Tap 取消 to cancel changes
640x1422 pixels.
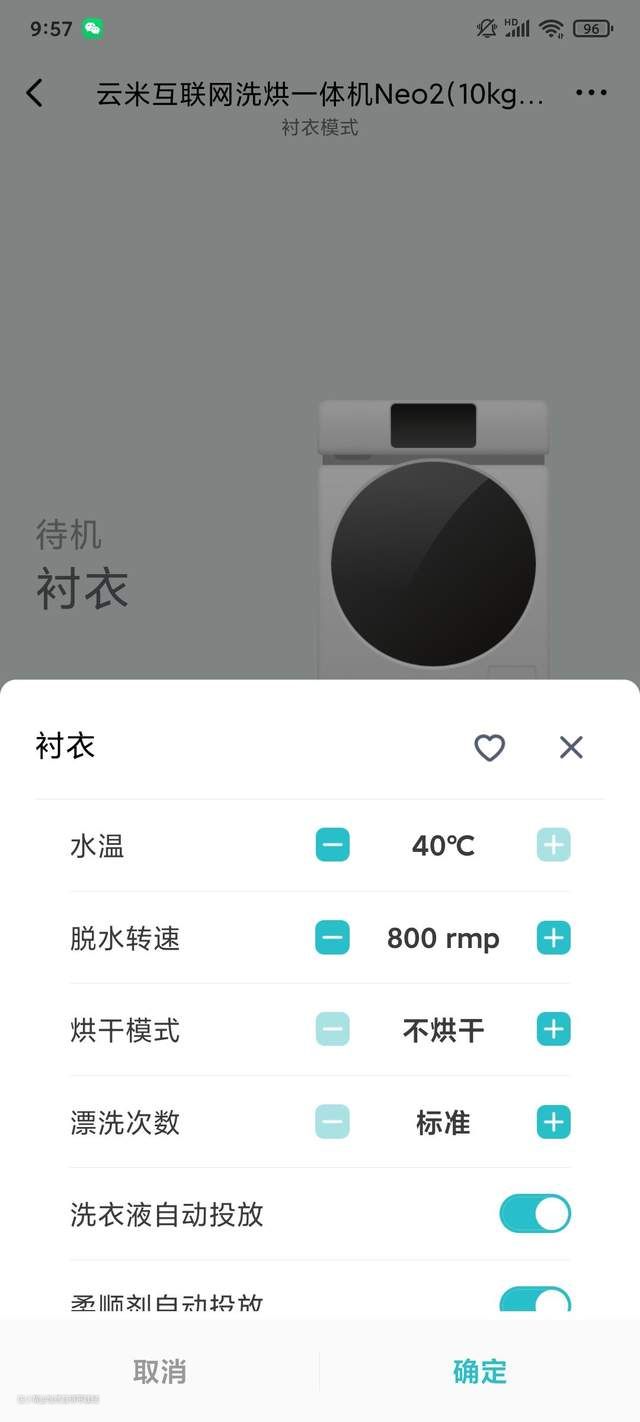pos(160,1372)
